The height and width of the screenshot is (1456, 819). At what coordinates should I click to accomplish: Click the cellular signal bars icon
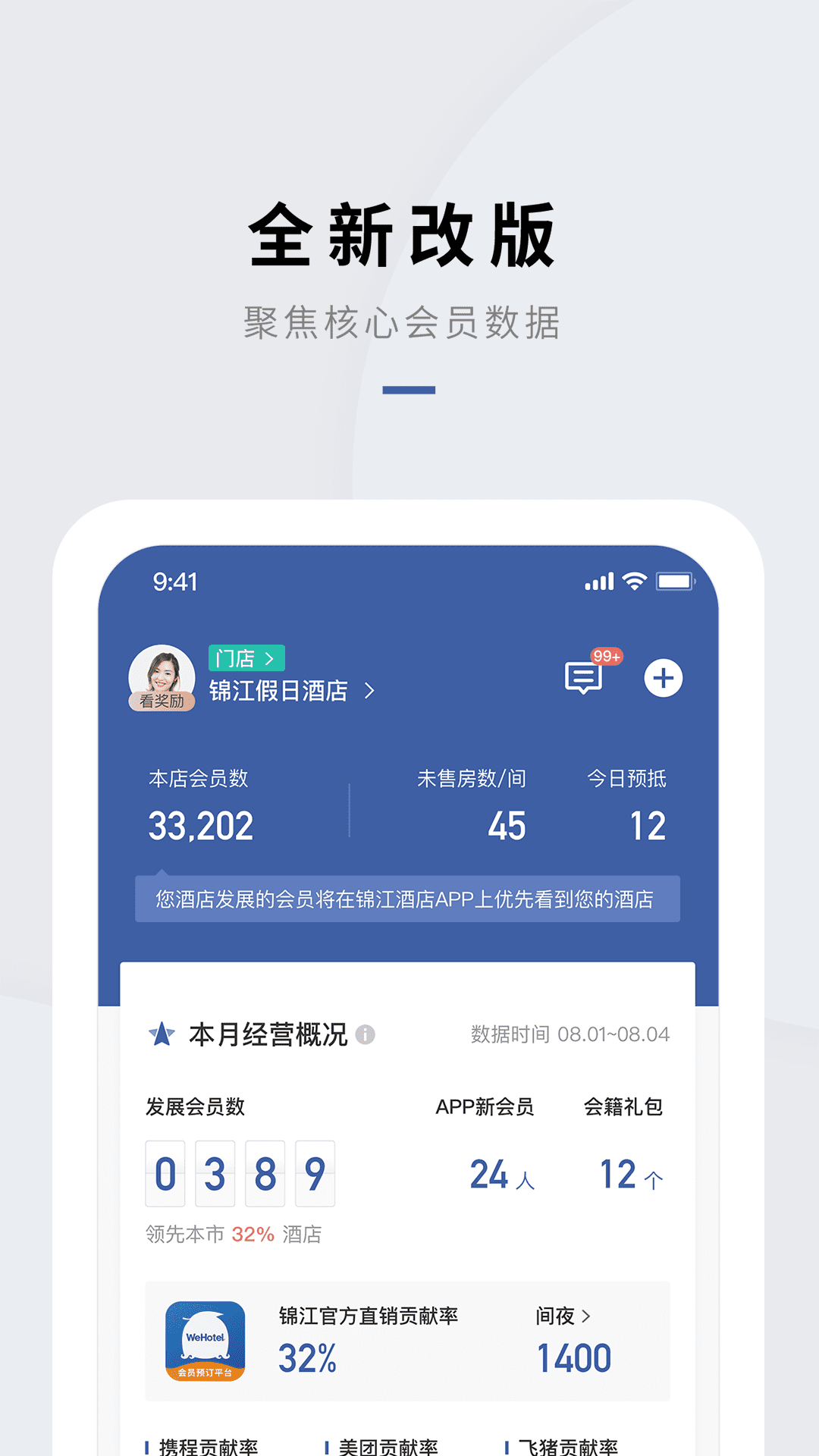pos(600,581)
